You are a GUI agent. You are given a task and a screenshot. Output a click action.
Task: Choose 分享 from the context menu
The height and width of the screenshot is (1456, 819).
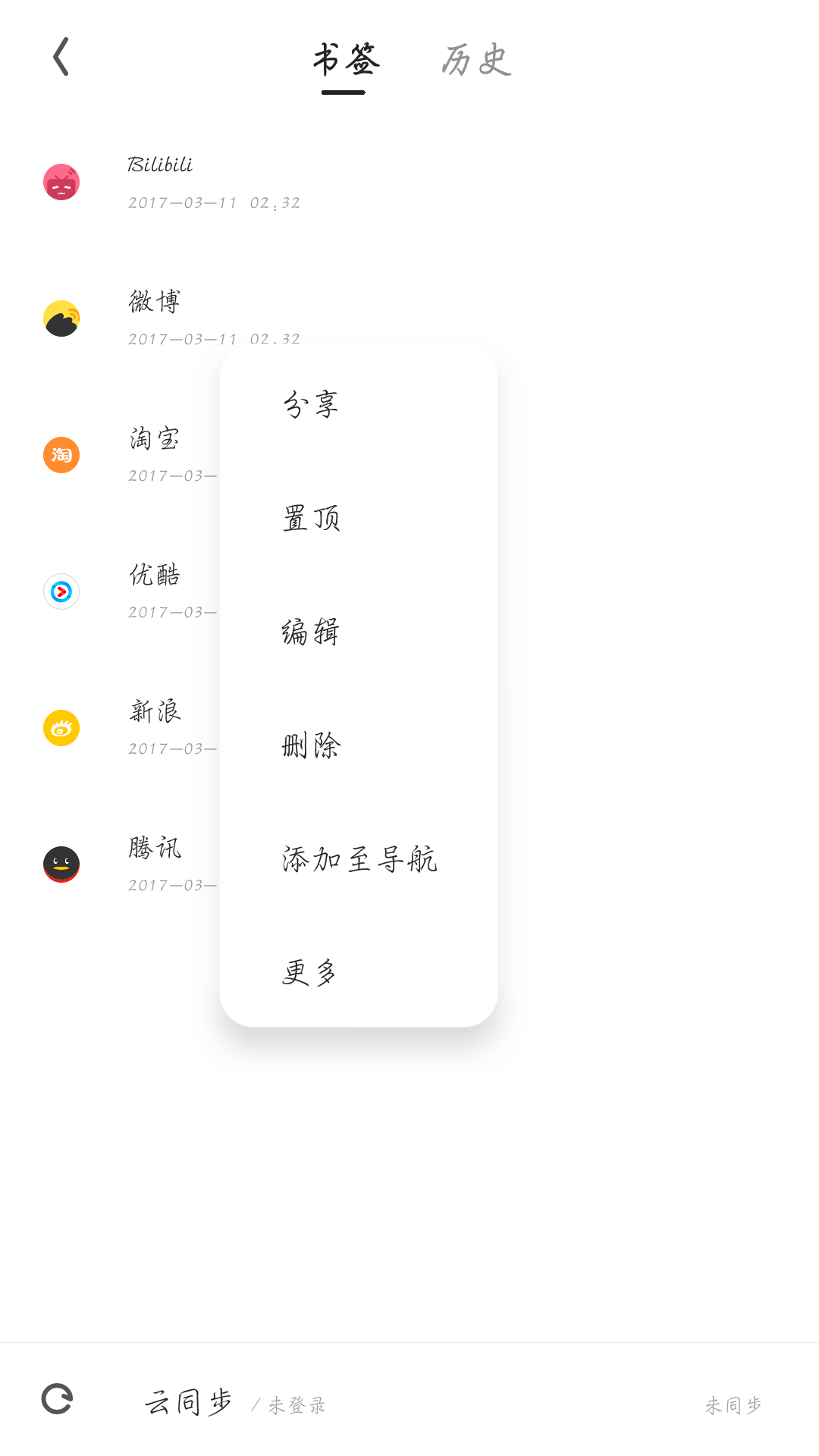point(311,402)
